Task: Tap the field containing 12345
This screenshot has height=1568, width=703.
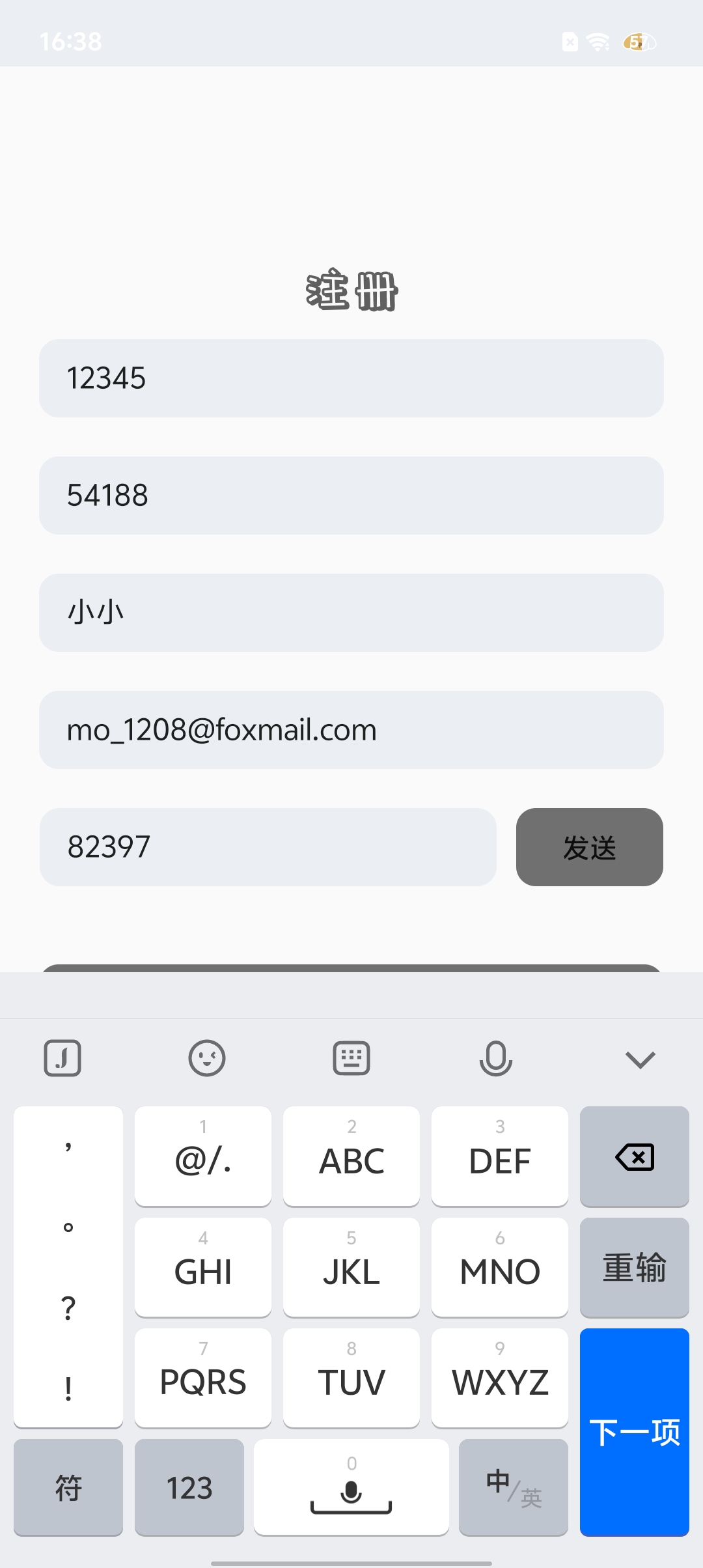Action: coord(351,378)
